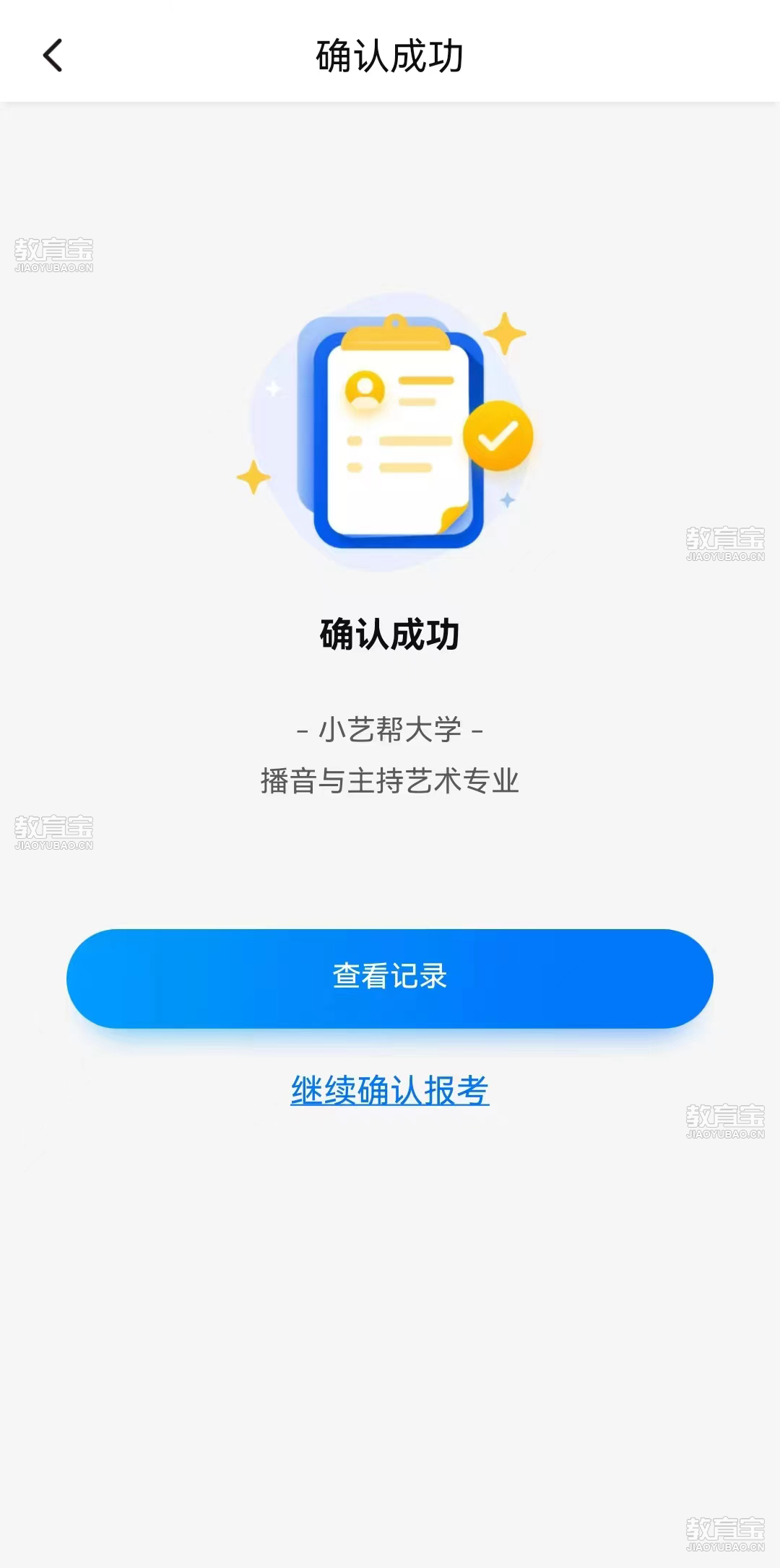Tap the 查看记录 button
The width and height of the screenshot is (780, 1568).
390,978
